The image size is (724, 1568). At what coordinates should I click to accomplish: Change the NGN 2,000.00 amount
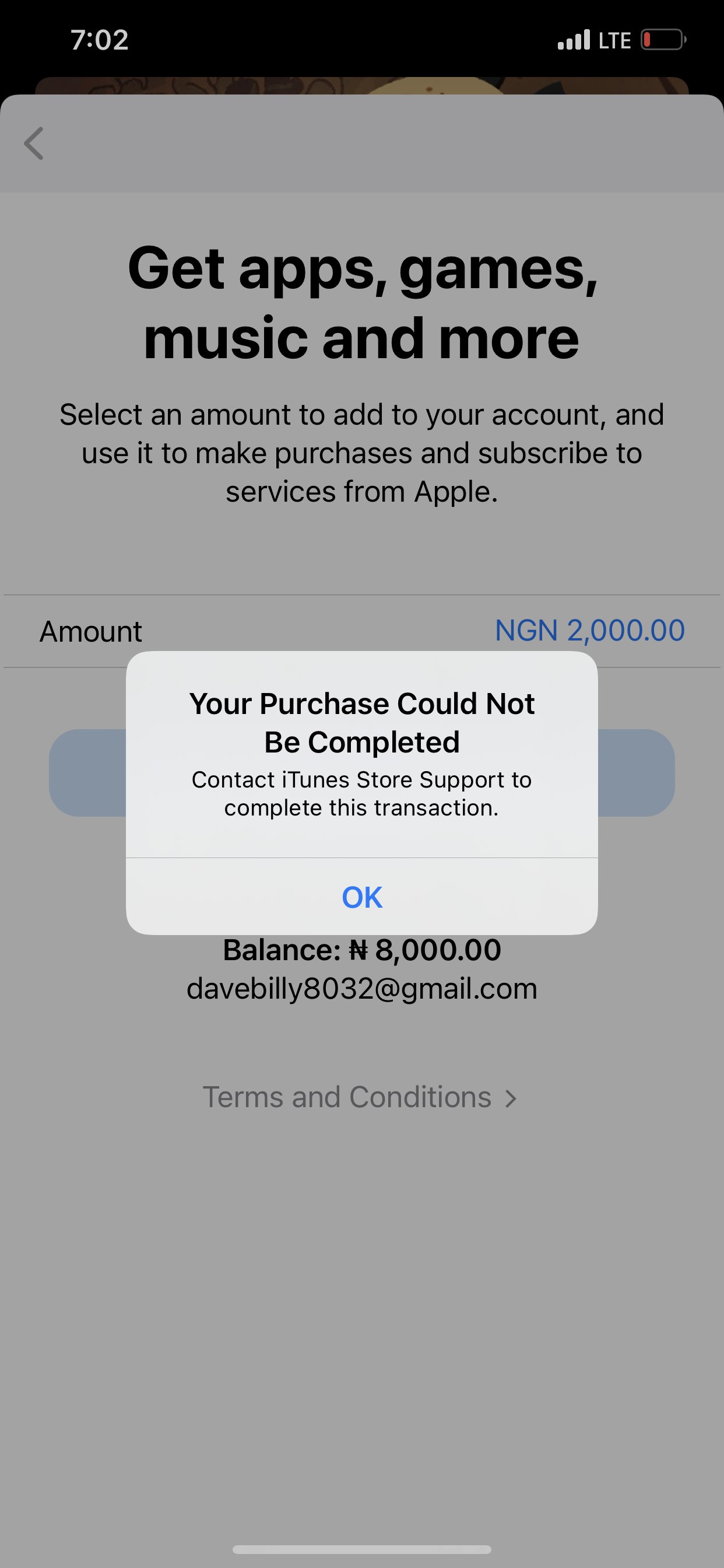(x=589, y=630)
